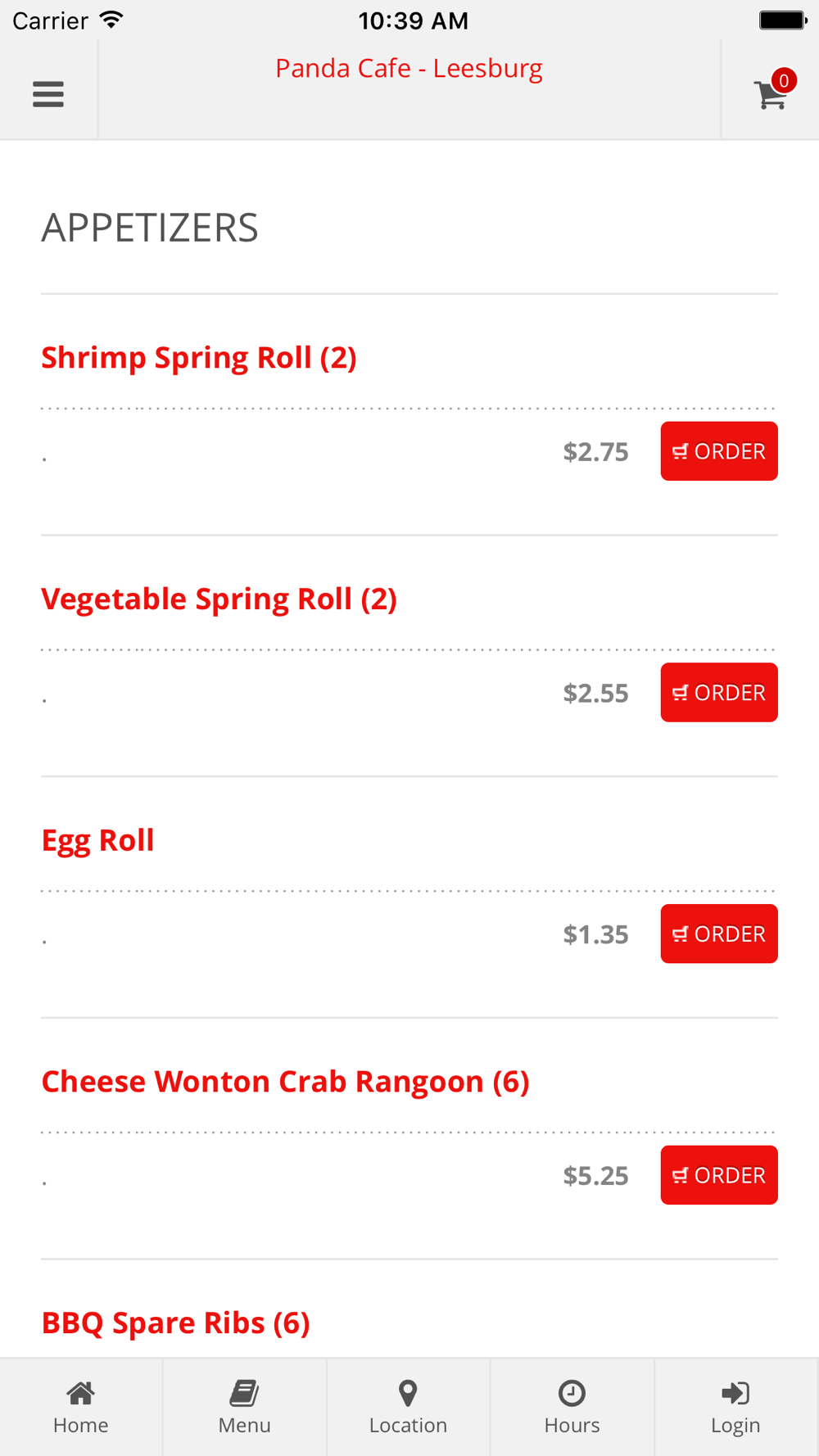Screen dimensions: 819x1456
Task: View the Hours tab
Action: (572, 1407)
